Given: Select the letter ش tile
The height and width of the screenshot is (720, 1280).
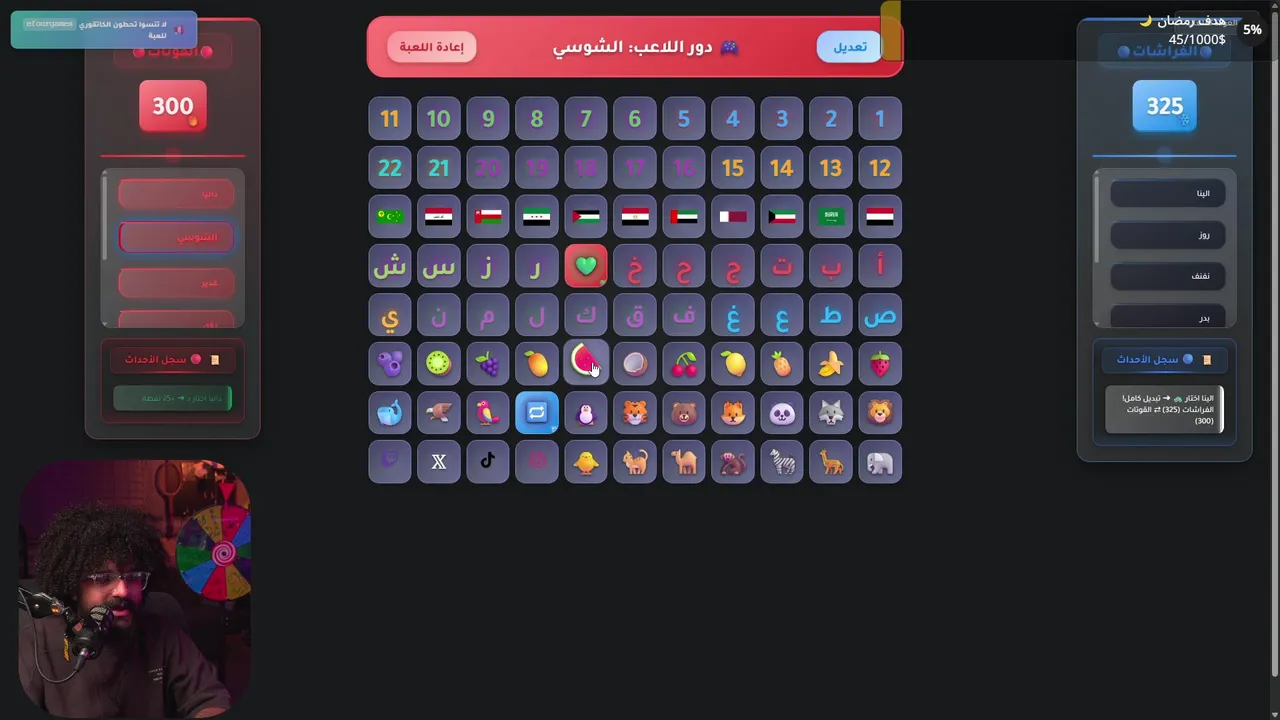Looking at the screenshot, I should pyautogui.click(x=390, y=266).
